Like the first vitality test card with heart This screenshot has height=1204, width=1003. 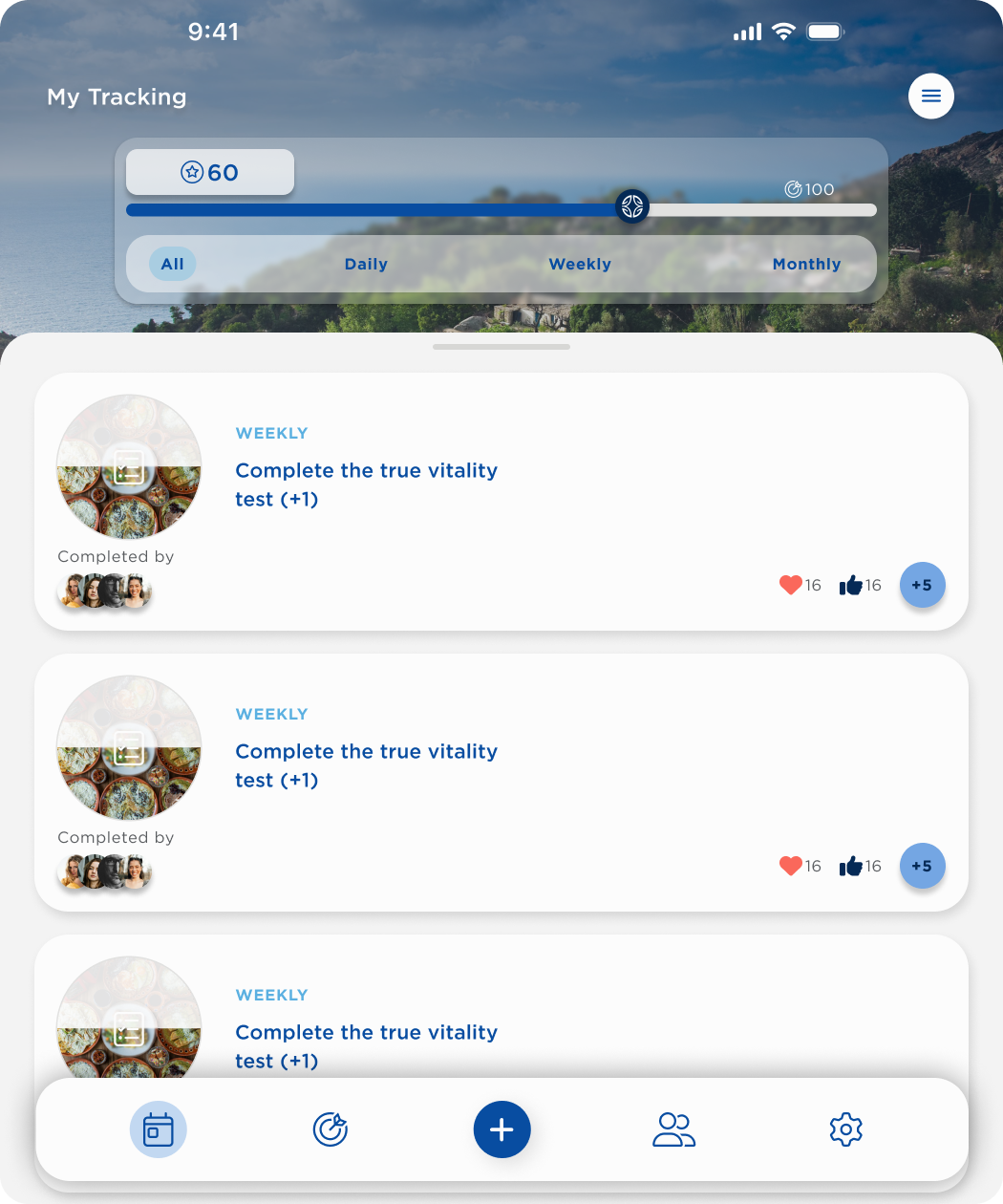[x=790, y=585]
